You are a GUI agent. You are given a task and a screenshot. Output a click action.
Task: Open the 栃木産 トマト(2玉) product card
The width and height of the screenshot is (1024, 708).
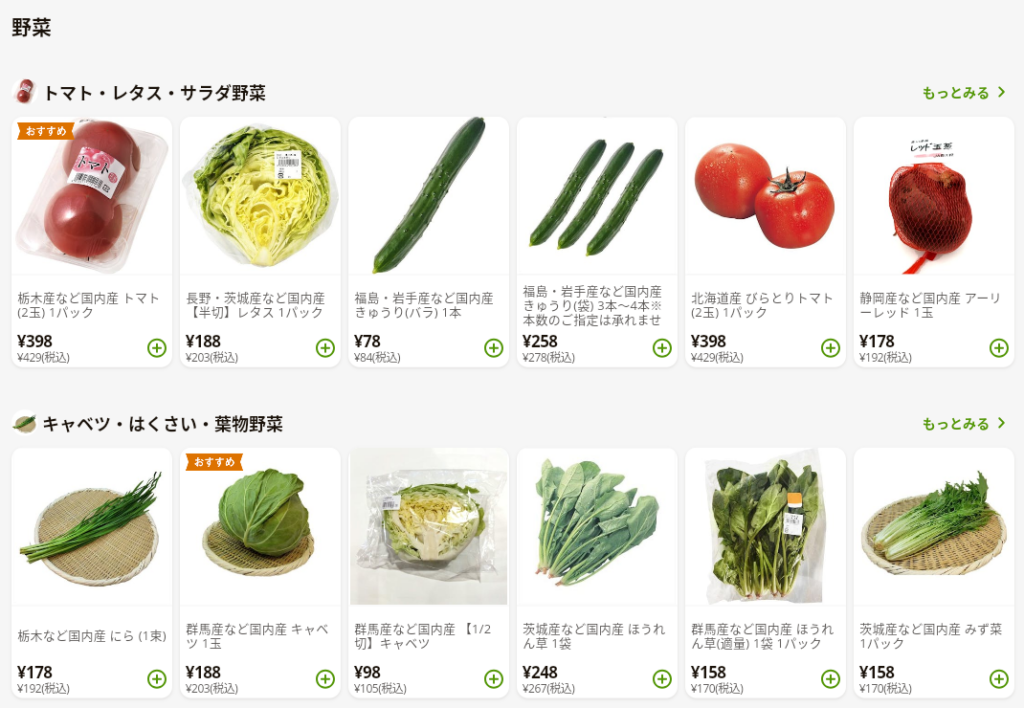coord(91,200)
